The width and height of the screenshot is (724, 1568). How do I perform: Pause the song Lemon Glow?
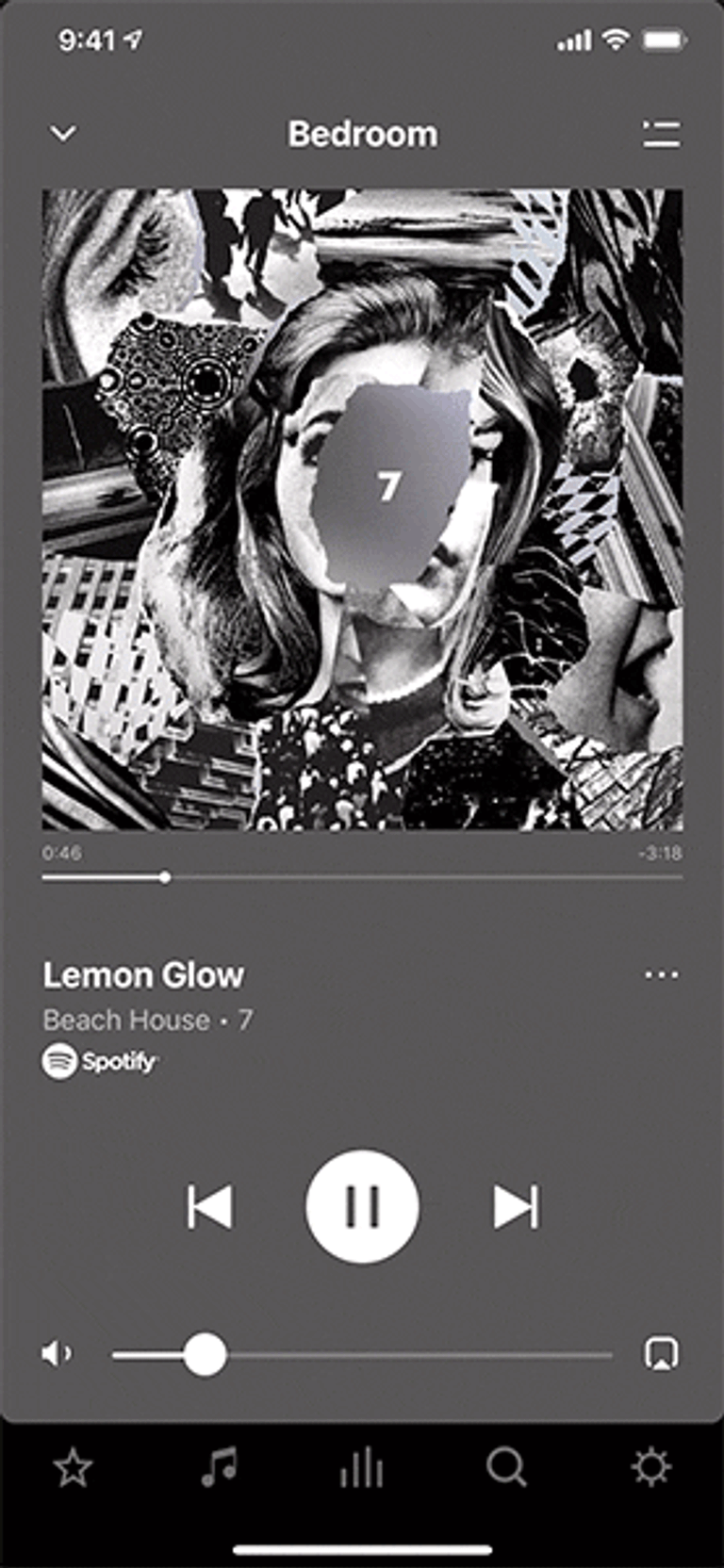[362, 1206]
